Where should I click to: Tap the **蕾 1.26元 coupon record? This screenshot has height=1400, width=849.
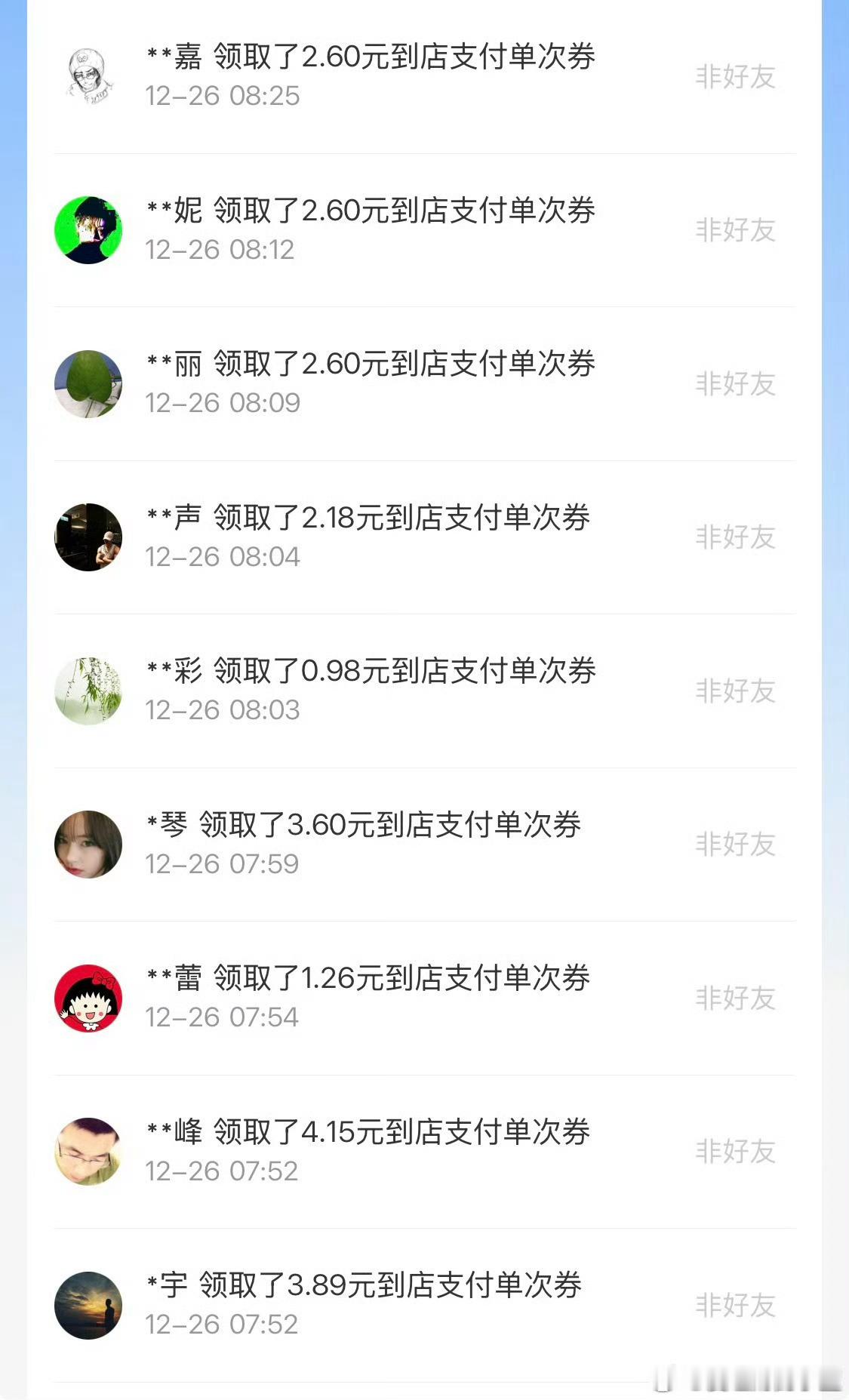click(424, 998)
